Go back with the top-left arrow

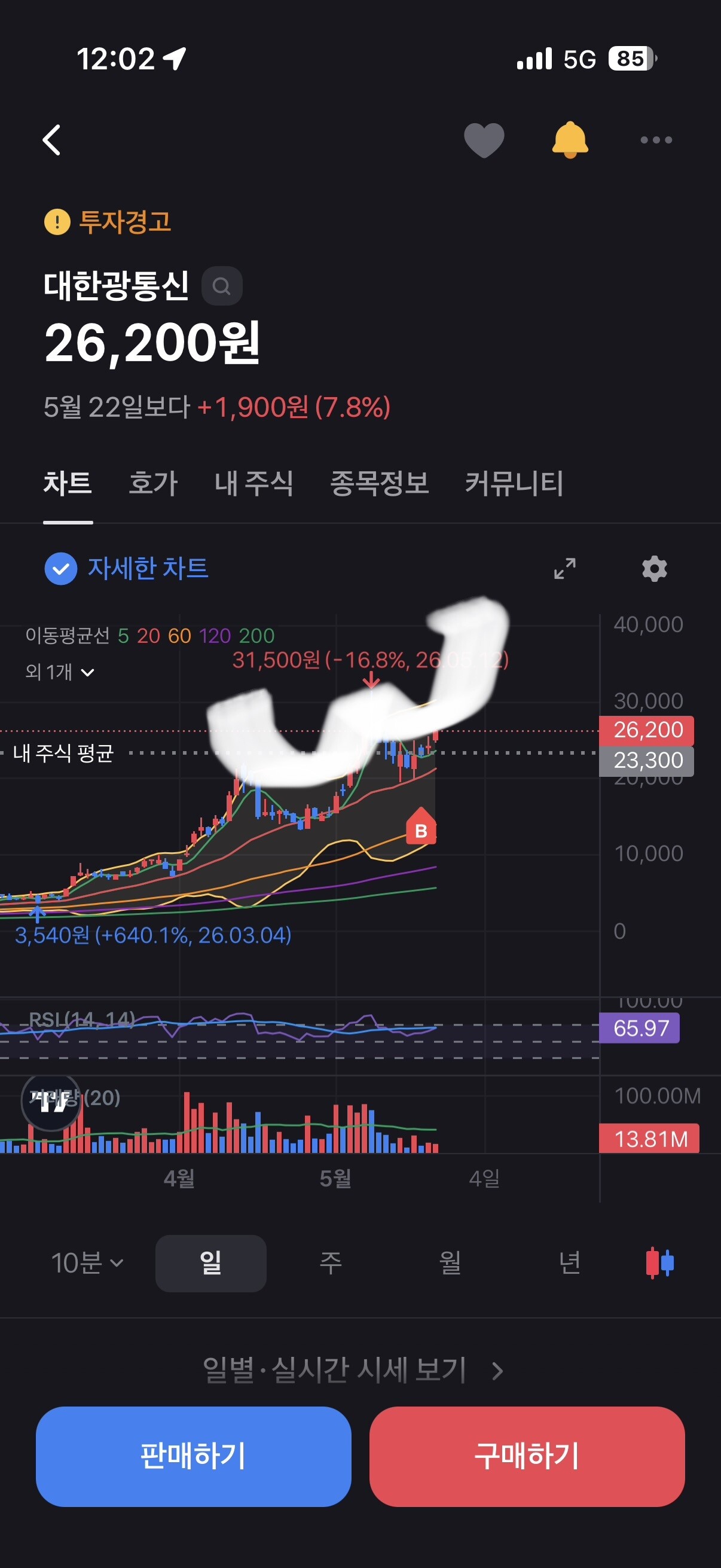(52, 140)
